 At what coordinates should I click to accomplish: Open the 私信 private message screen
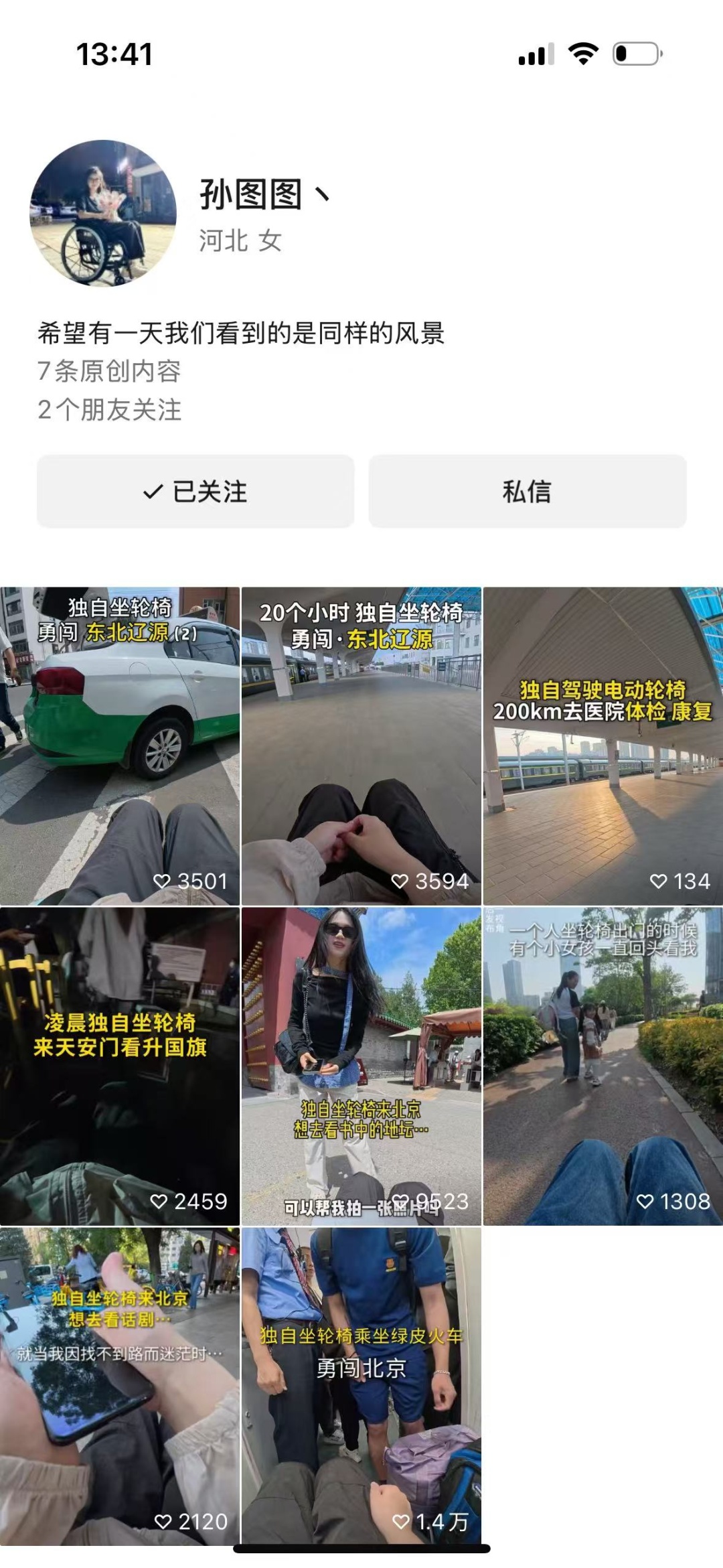pyautogui.click(x=527, y=492)
